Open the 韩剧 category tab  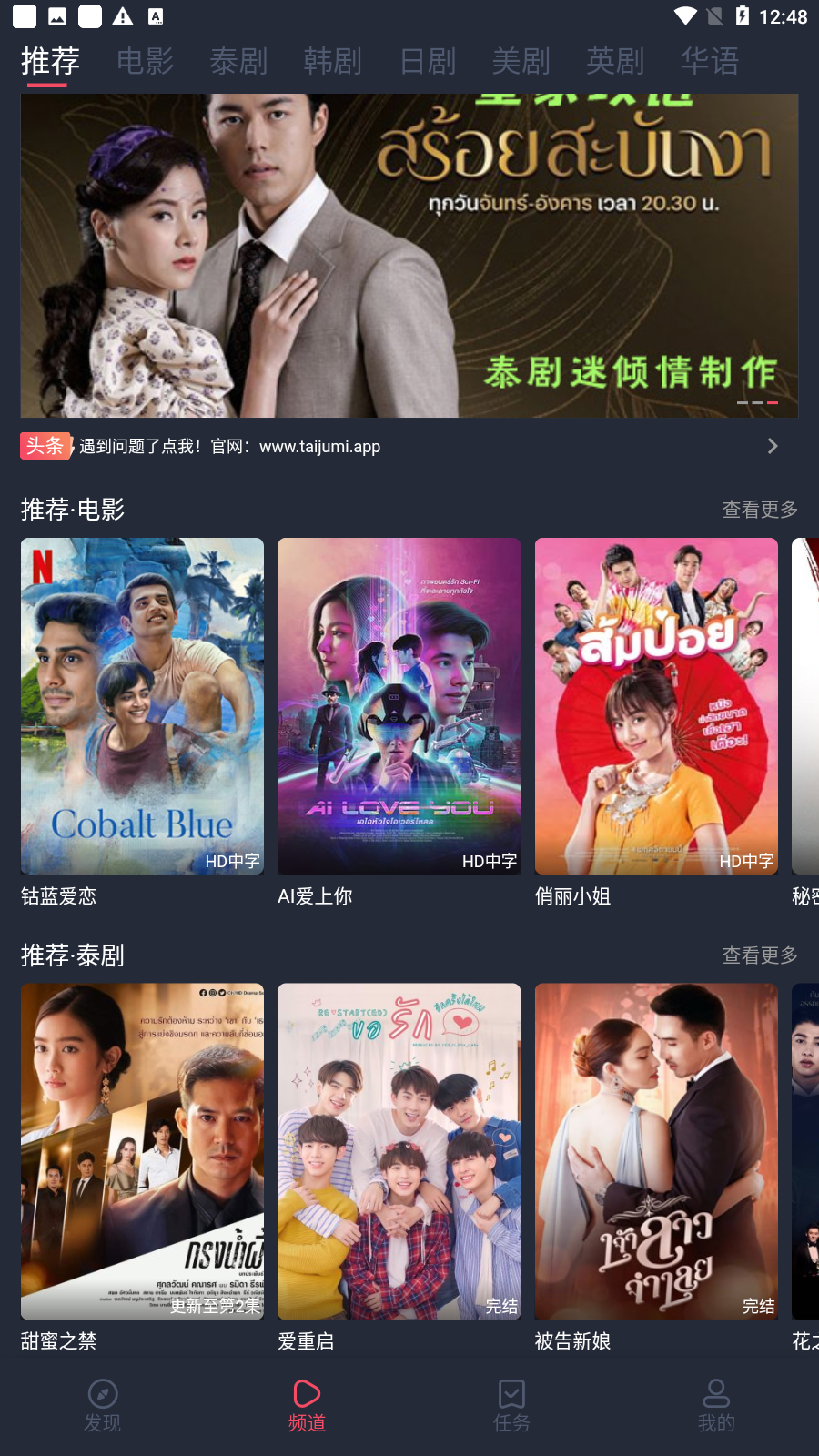click(x=333, y=61)
